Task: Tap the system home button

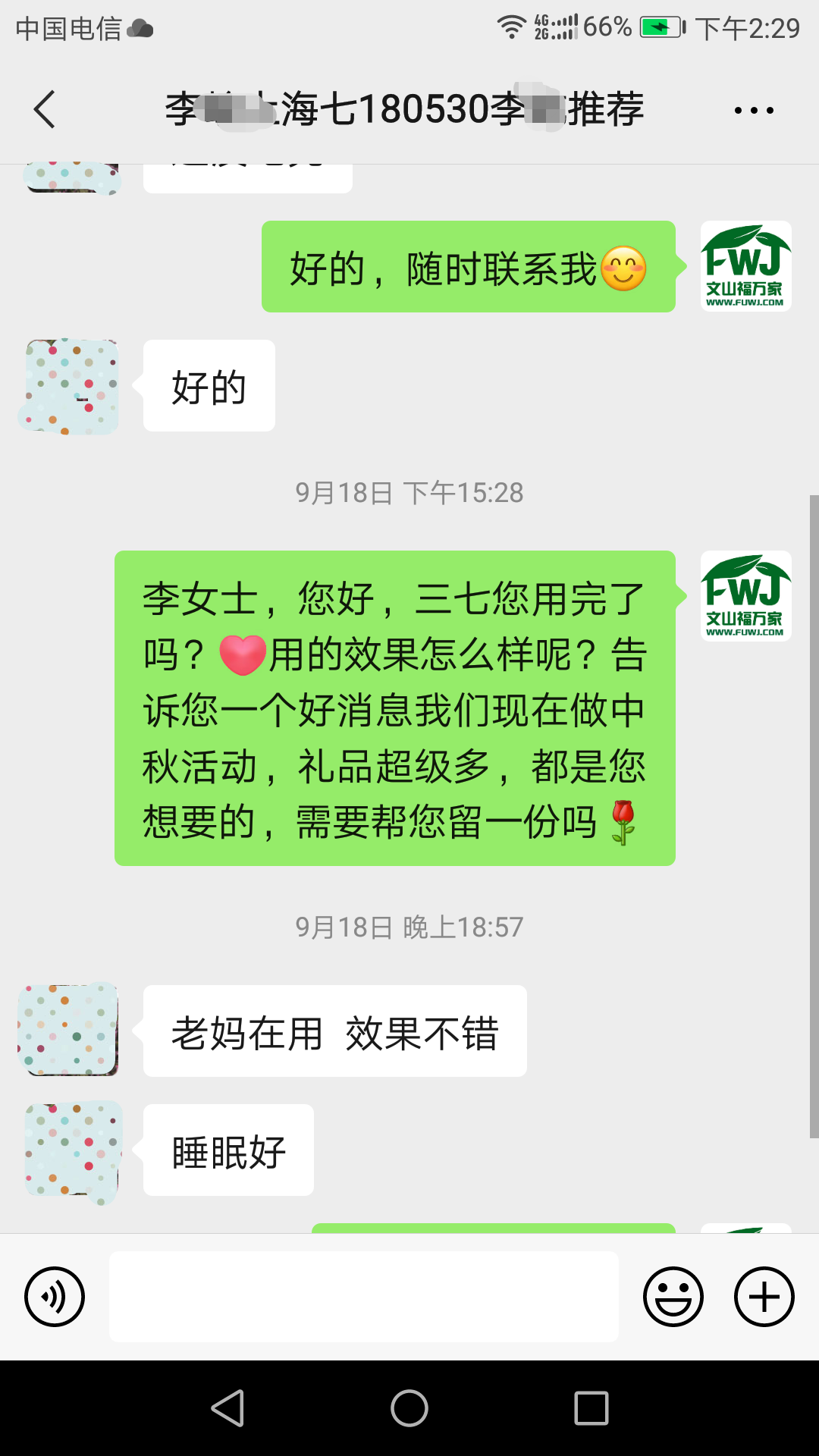Action: [409, 1409]
